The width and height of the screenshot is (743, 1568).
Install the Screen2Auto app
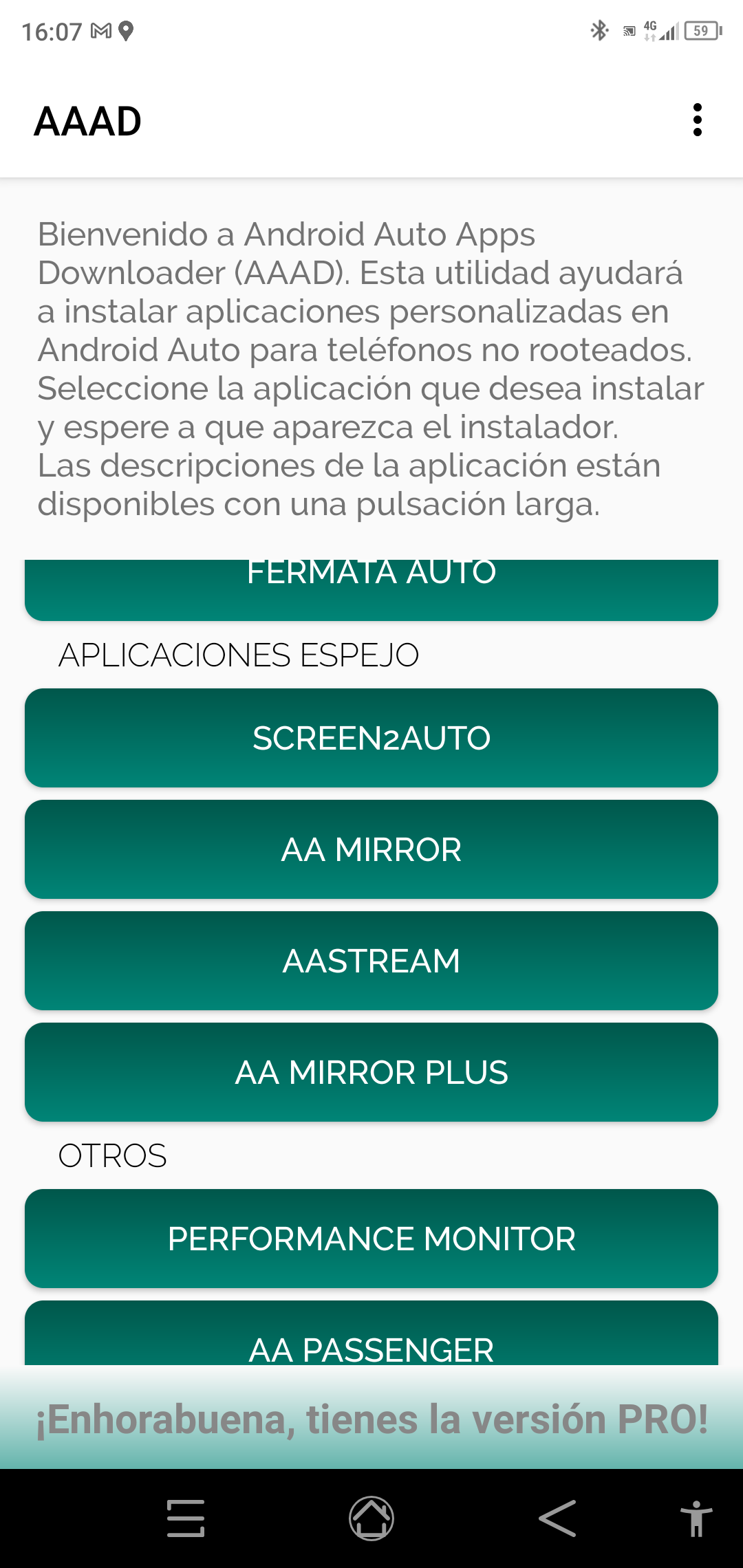(x=371, y=738)
